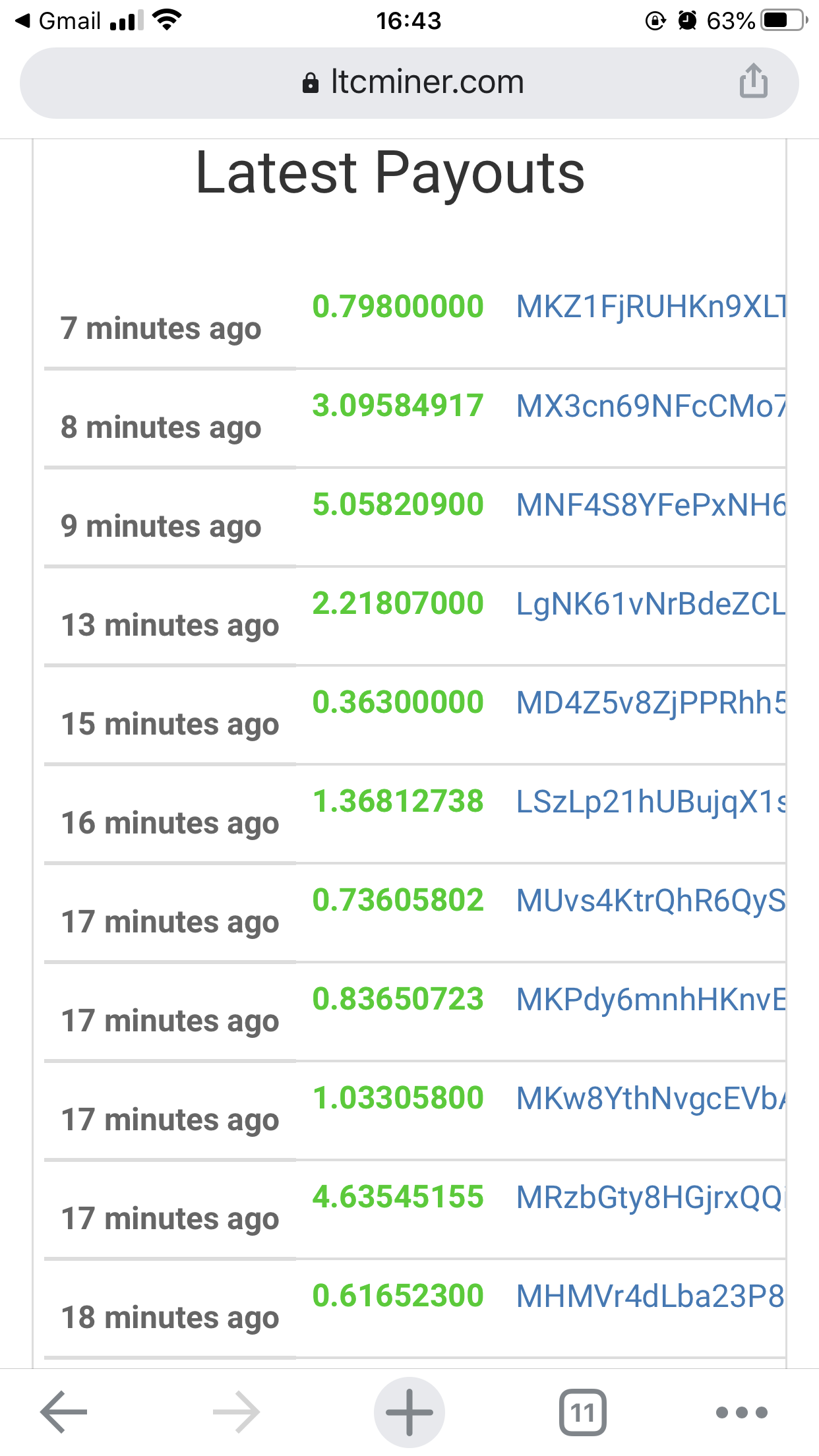Go back to the previous page
The height and width of the screenshot is (1456, 819).
click(63, 1412)
